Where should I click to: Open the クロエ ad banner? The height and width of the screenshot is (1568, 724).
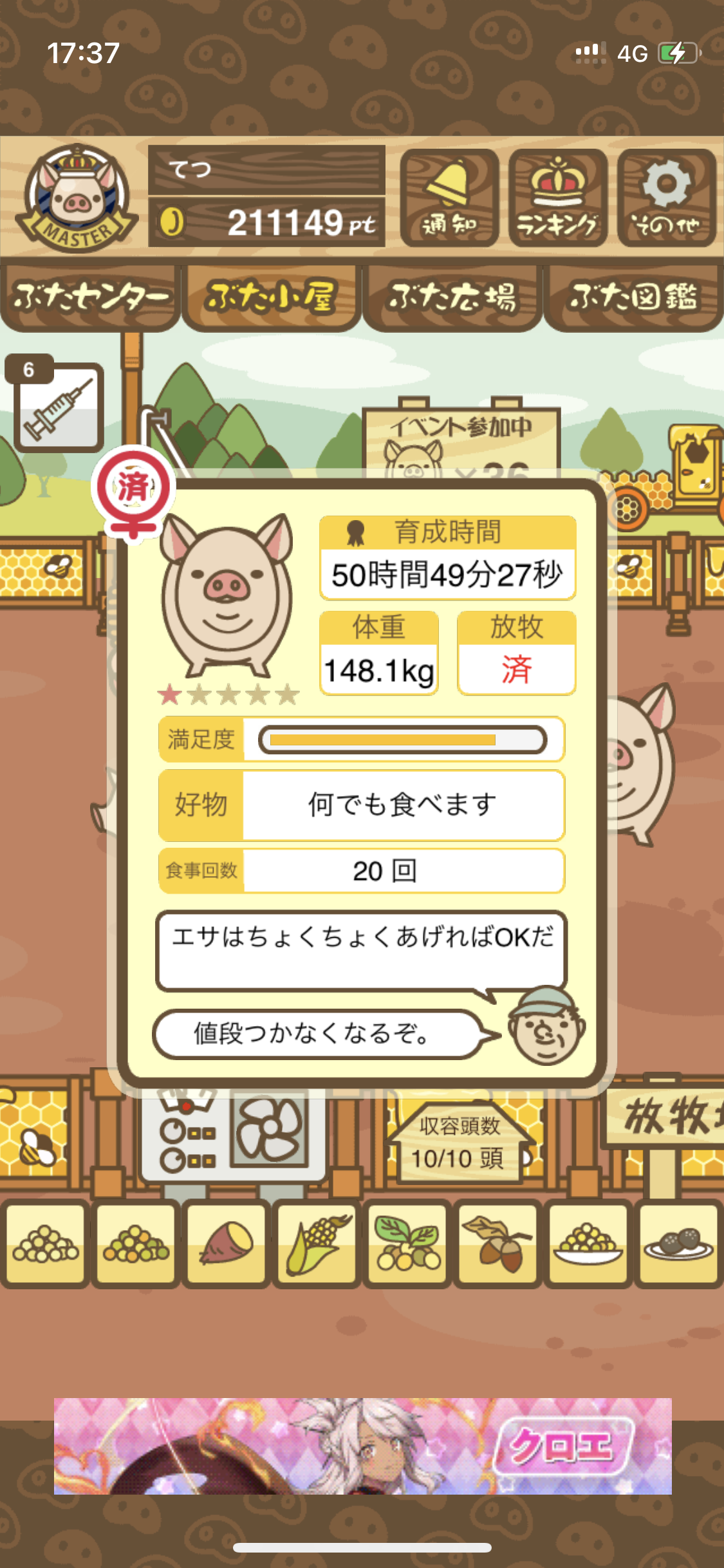[x=362, y=1446]
